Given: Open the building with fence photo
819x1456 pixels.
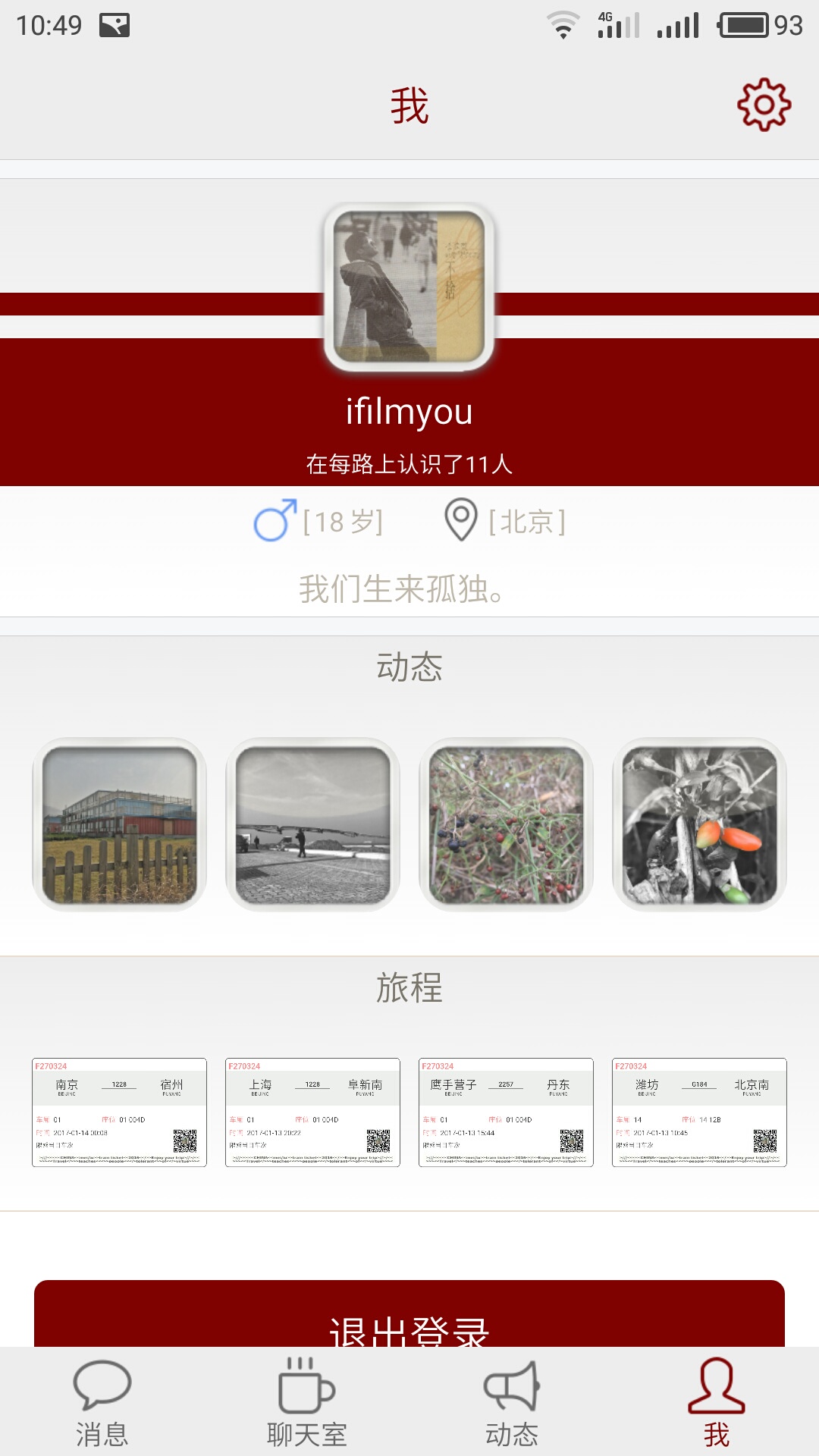Looking at the screenshot, I should [120, 824].
